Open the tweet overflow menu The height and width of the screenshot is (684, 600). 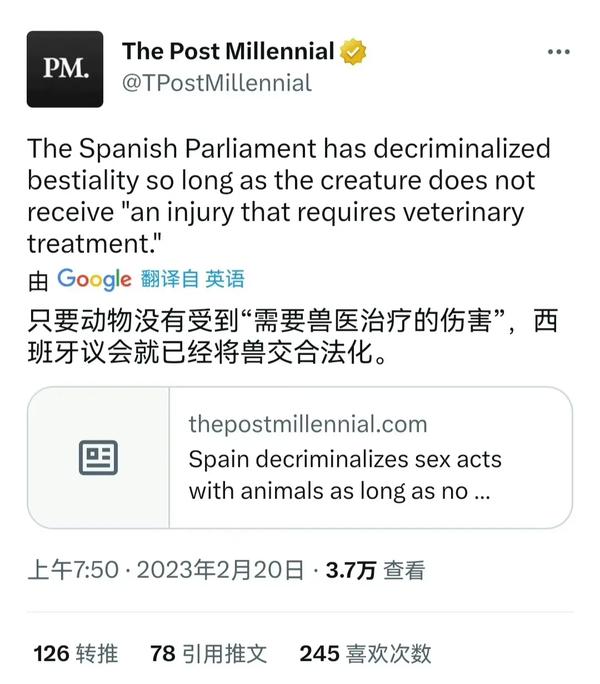coord(560,52)
